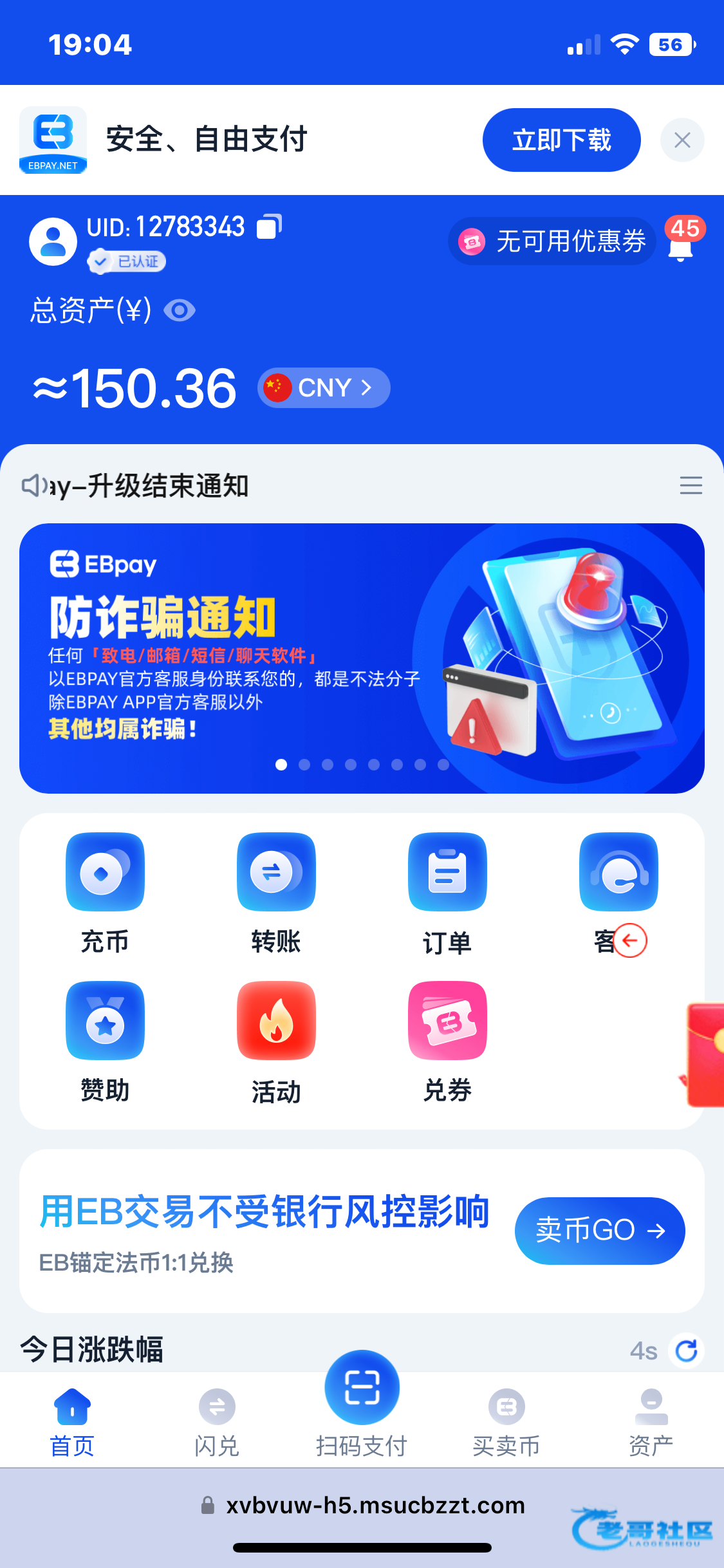Open the 防诈骗通知 banner
724x1568 pixels.
coord(362,658)
